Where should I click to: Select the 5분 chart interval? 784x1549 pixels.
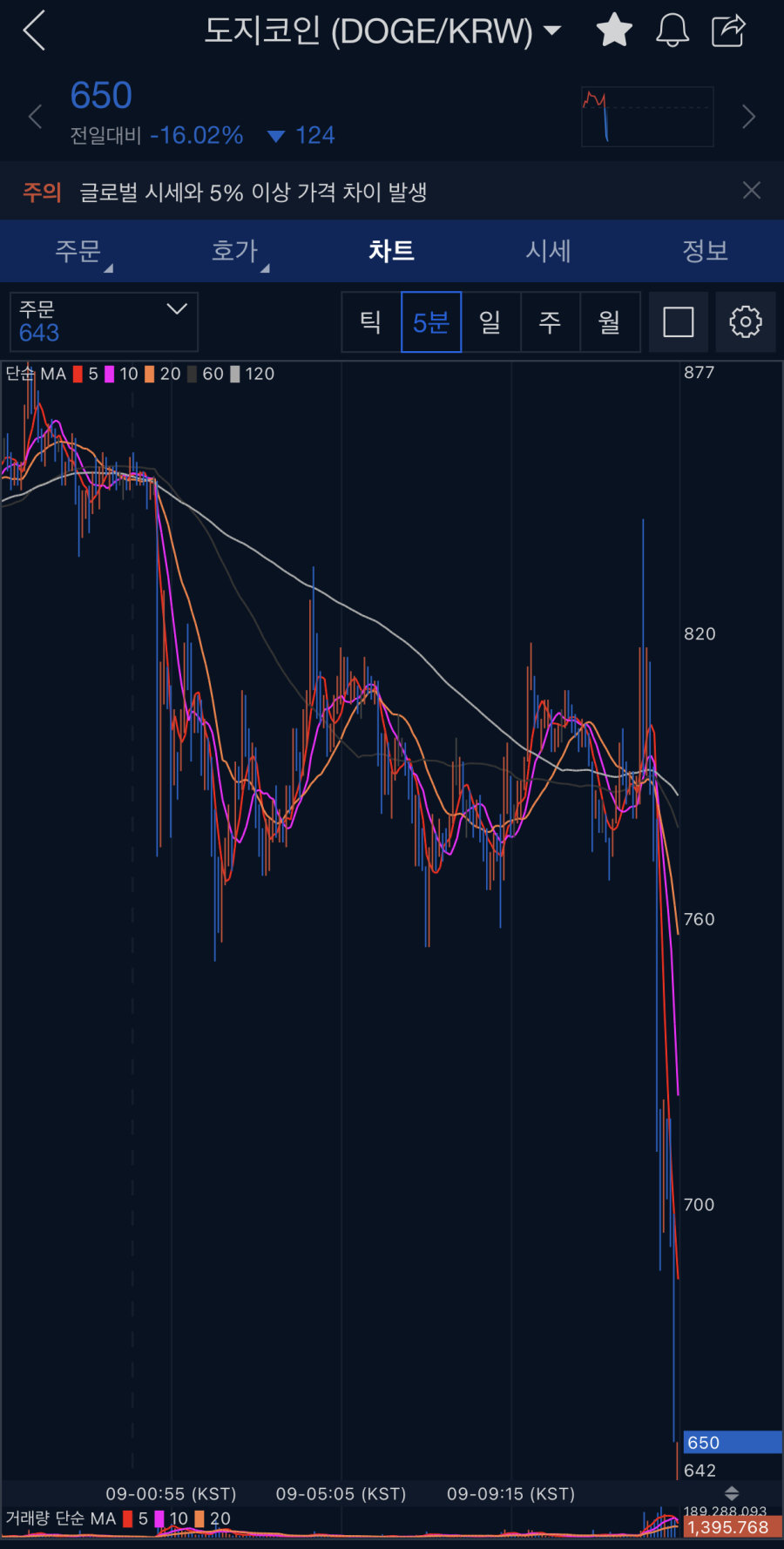click(x=431, y=322)
